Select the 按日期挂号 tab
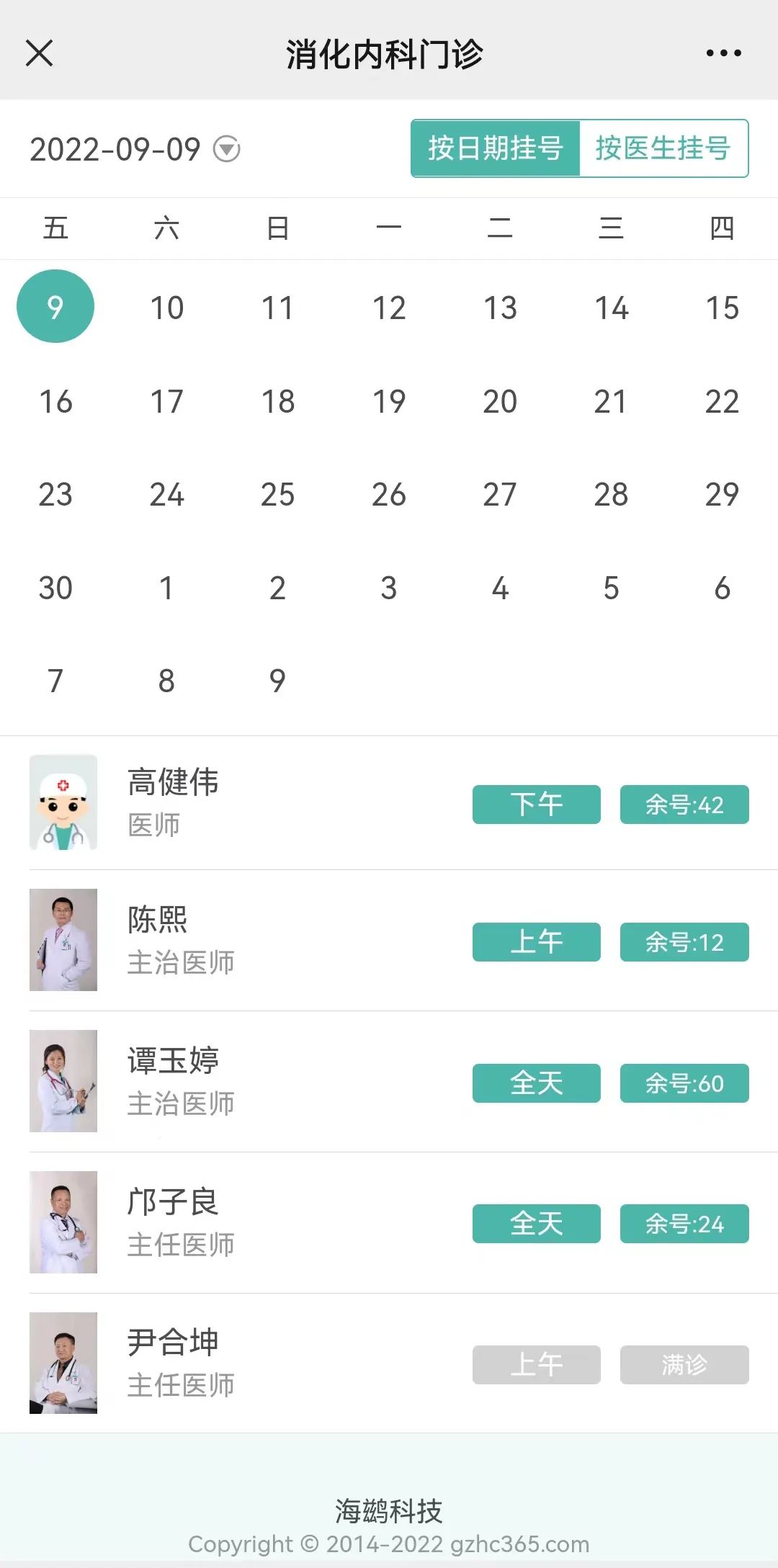Viewport: 778px width, 1568px height. pyautogui.click(x=496, y=148)
